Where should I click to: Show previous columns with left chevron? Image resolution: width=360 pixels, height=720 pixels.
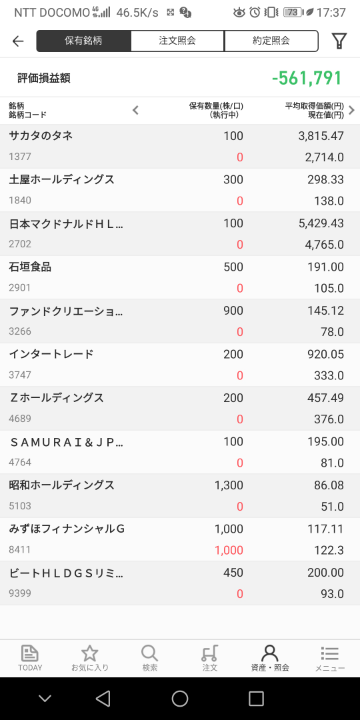coord(135,110)
